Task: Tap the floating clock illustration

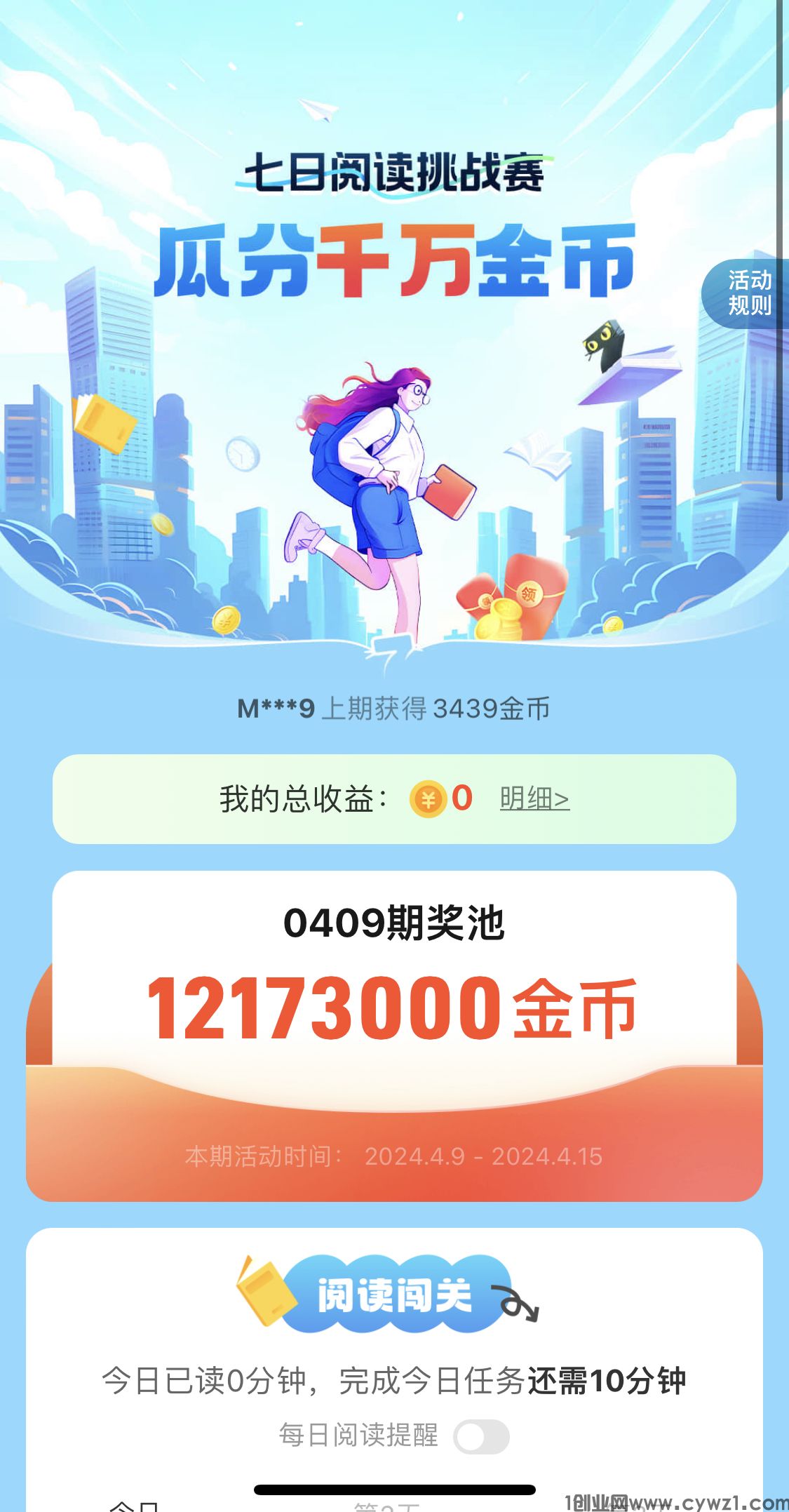Action: (242, 453)
